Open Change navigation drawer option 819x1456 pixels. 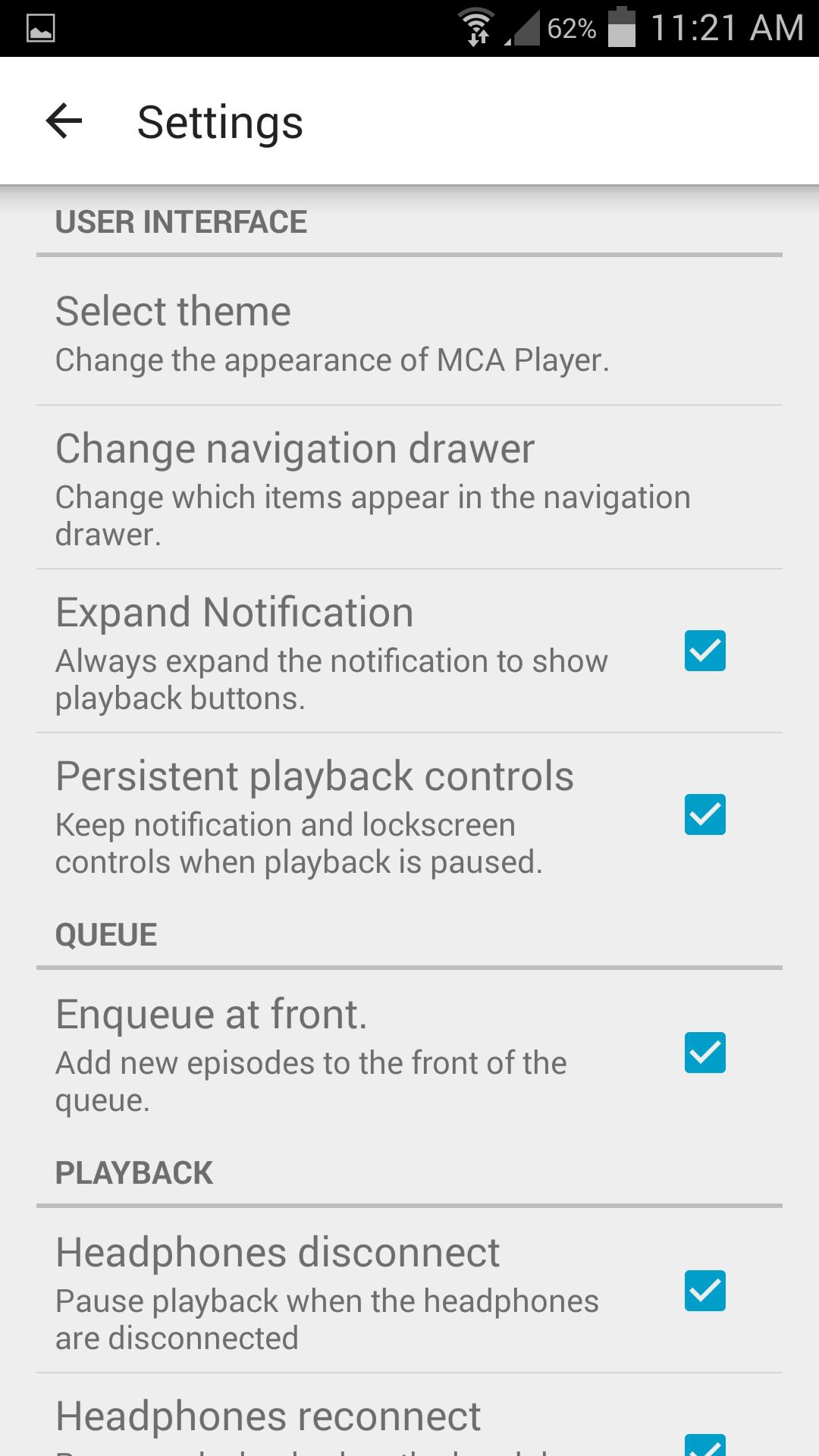(x=409, y=489)
